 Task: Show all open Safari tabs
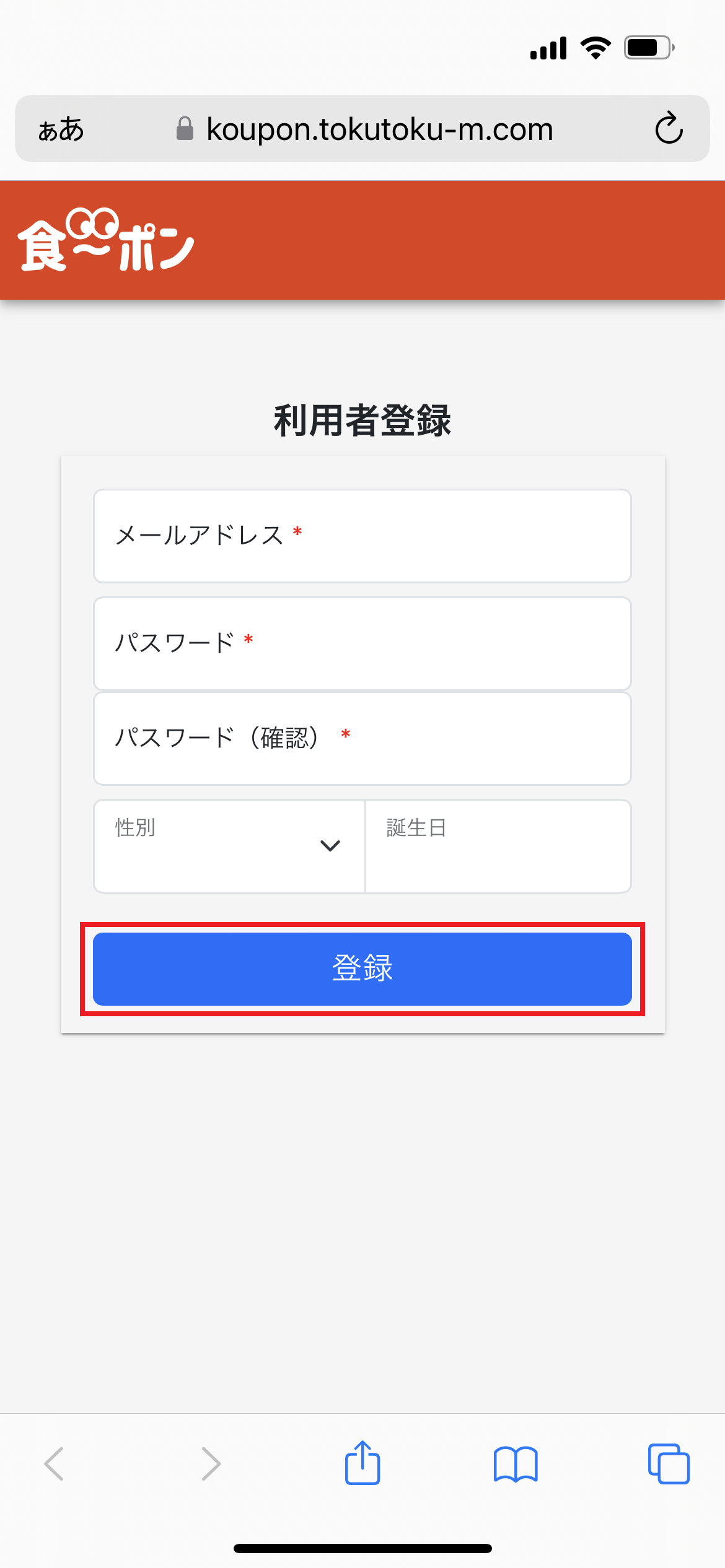(x=668, y=1464)
